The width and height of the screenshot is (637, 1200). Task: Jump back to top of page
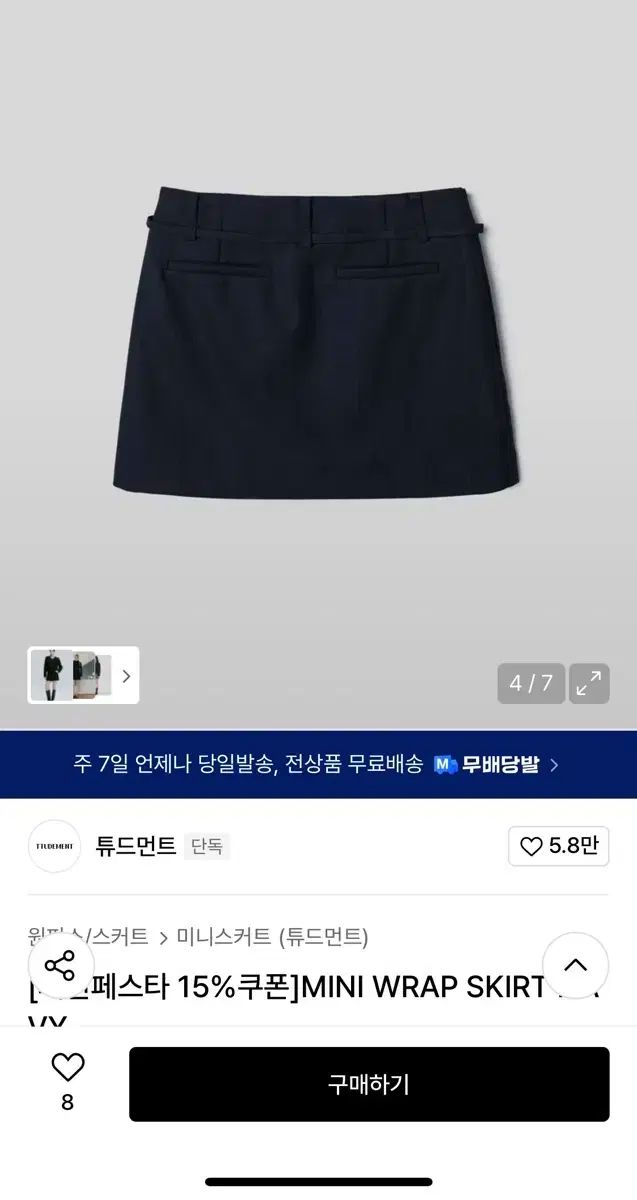point(575,966)
